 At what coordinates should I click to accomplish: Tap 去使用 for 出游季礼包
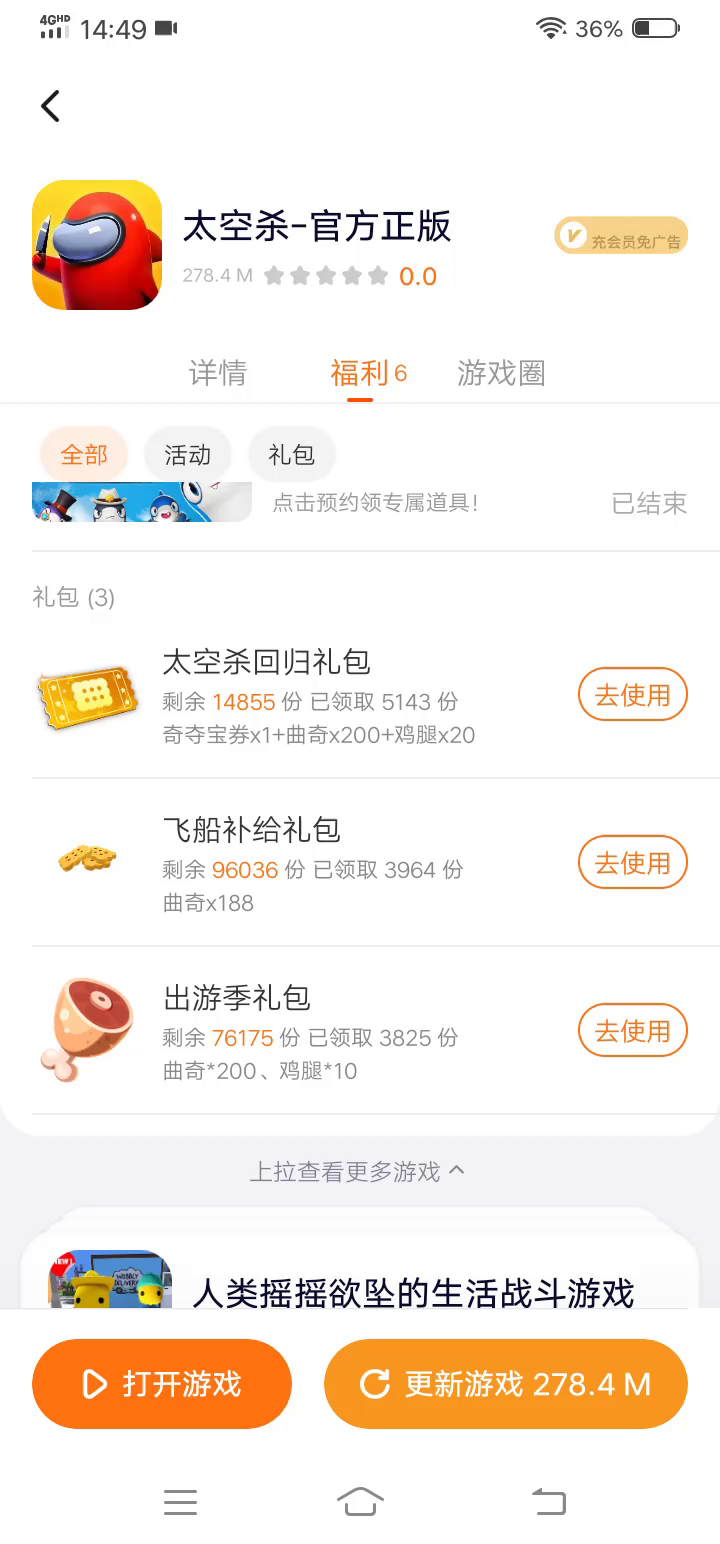632,1031
